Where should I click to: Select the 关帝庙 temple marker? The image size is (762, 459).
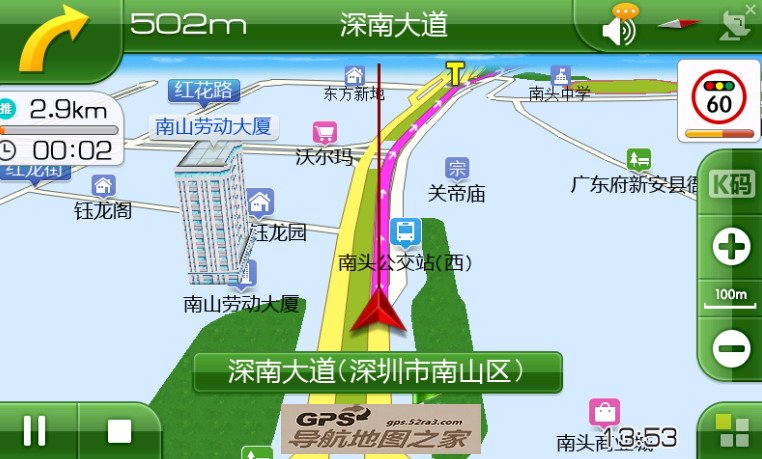pyautogui.click(x=457, y=168)
